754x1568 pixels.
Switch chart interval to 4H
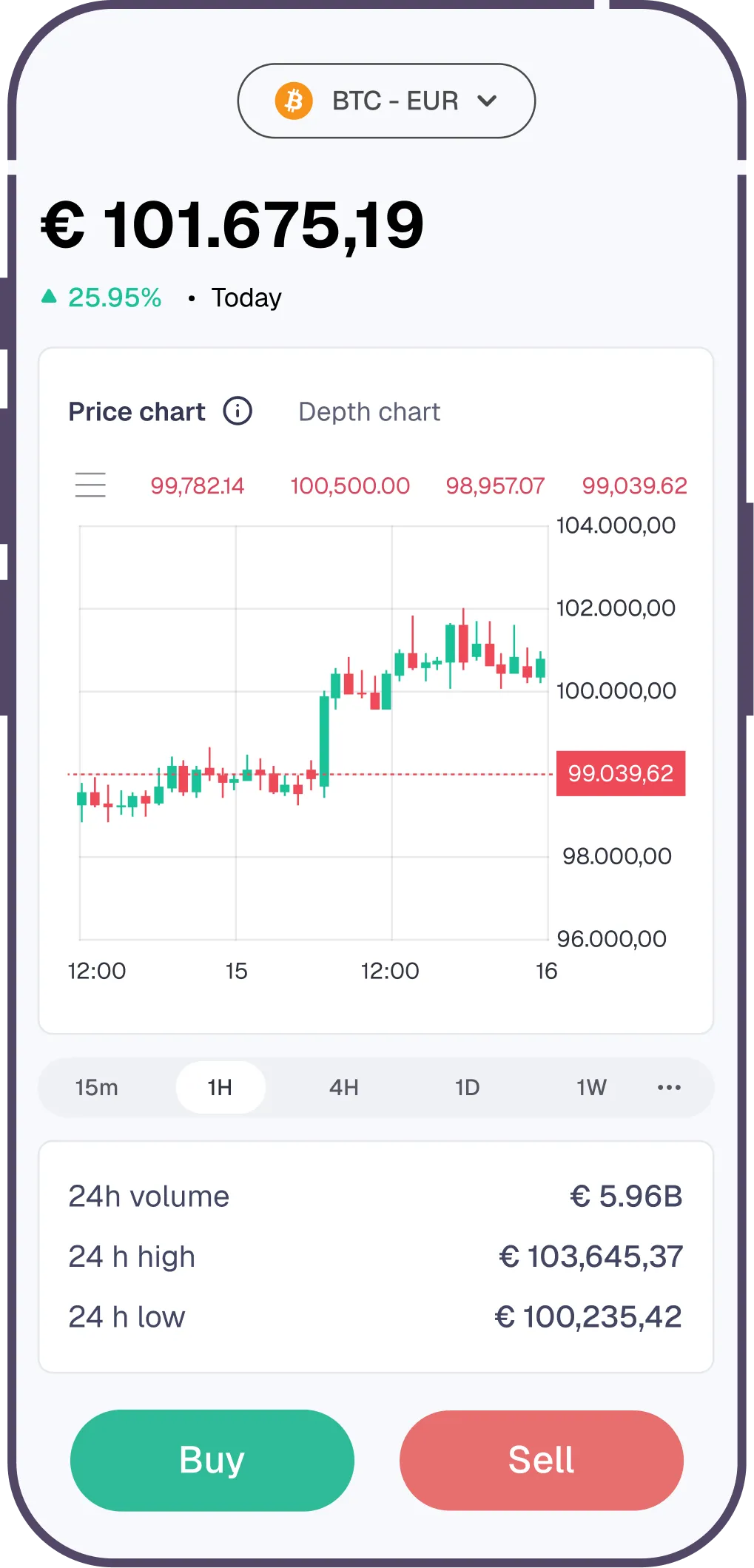344,1087
